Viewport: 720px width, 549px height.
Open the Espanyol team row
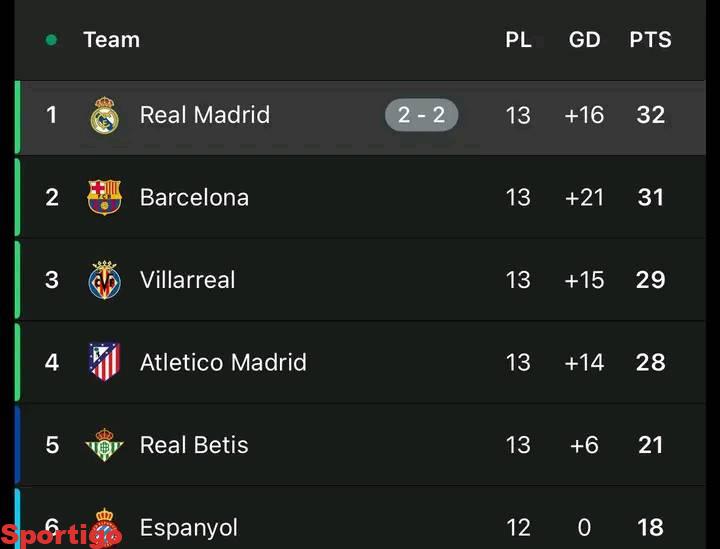point(190,526)
